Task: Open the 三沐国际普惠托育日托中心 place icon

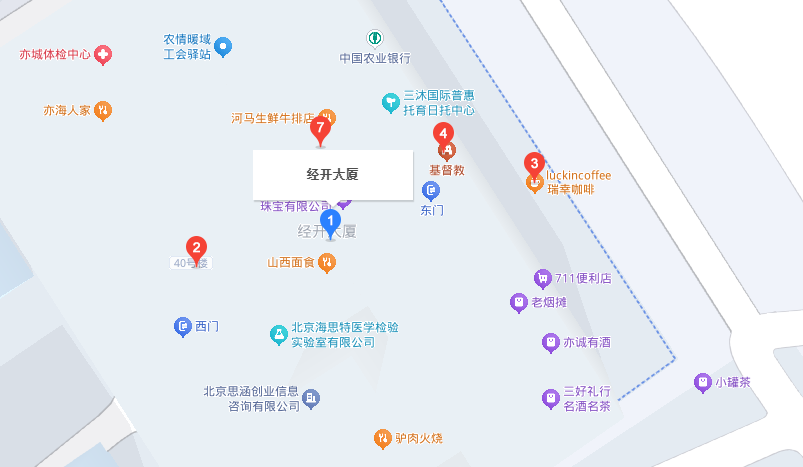Action: [391, 102]
